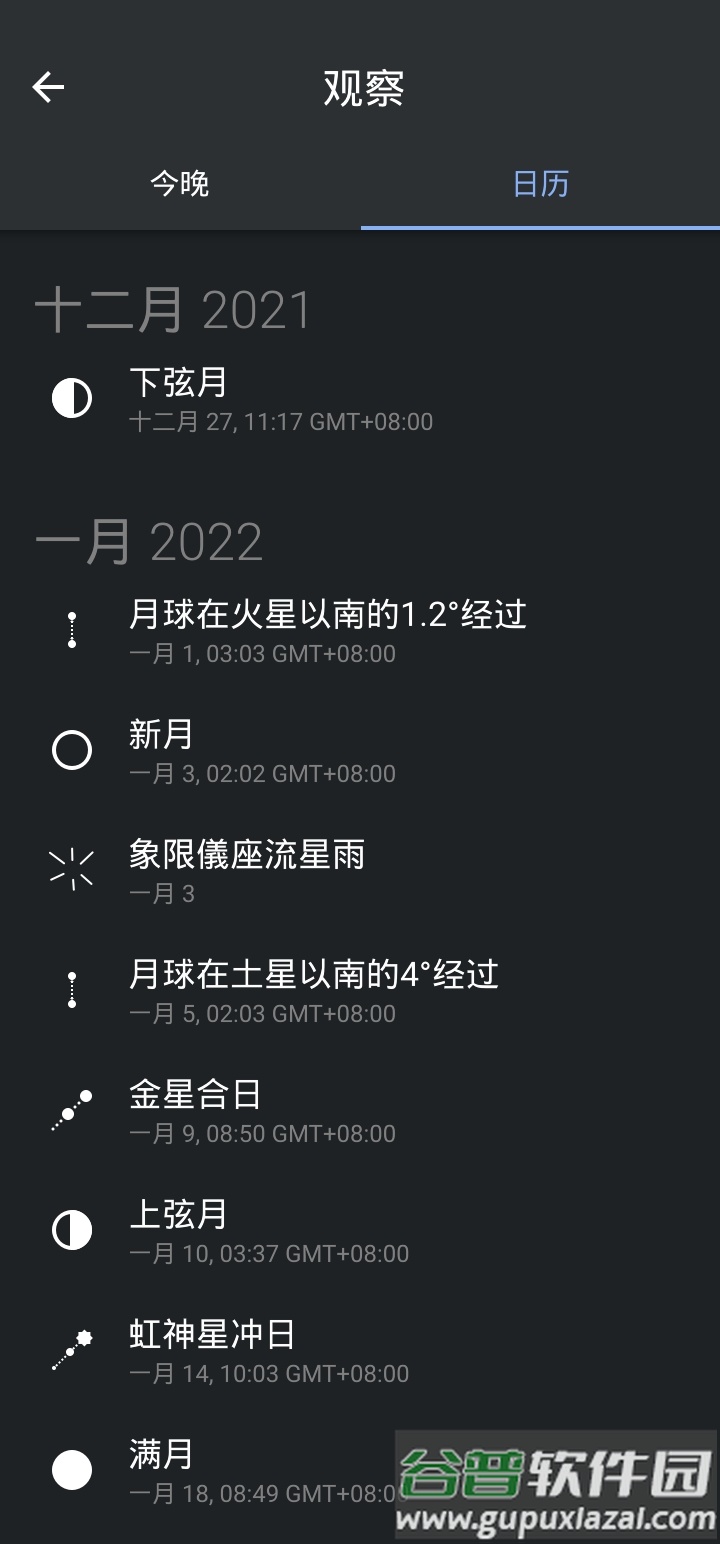Click the Moon-Mars passage dotted icon

71,630
